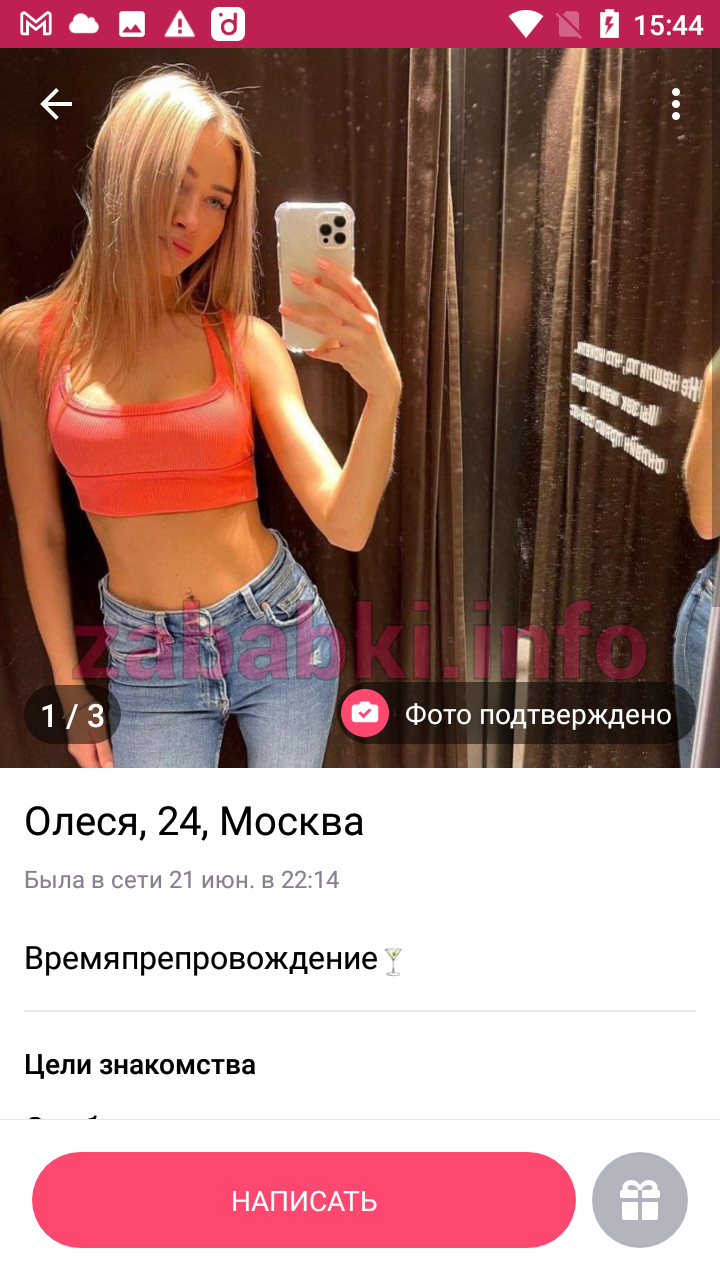The image size is (720, 1280).
Task: Tap the НАПИСАТЬ button to message Олеся
Action: [x=304, y=1200]
